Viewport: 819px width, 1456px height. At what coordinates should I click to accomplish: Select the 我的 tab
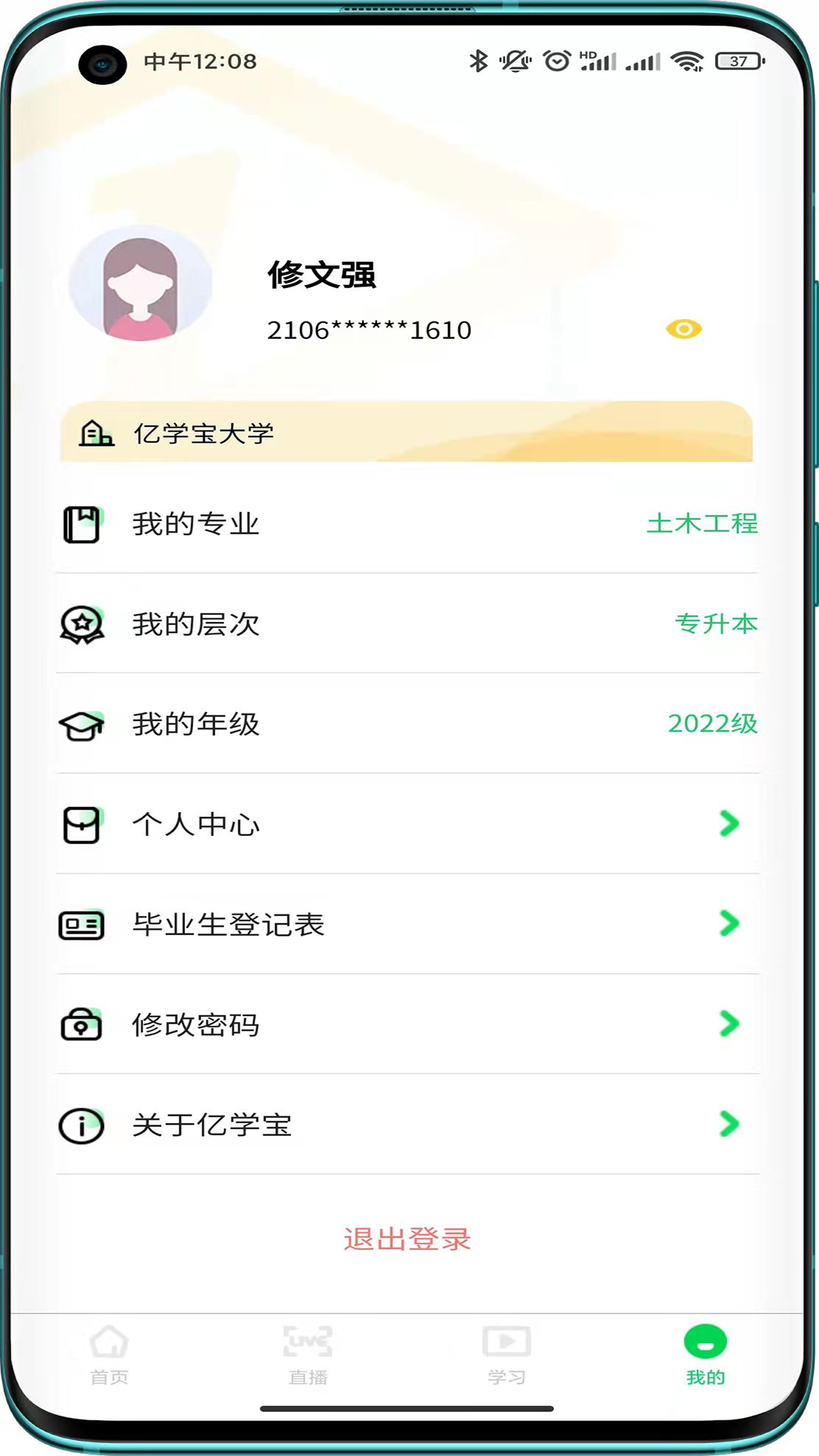click(x=705, y=1355)
